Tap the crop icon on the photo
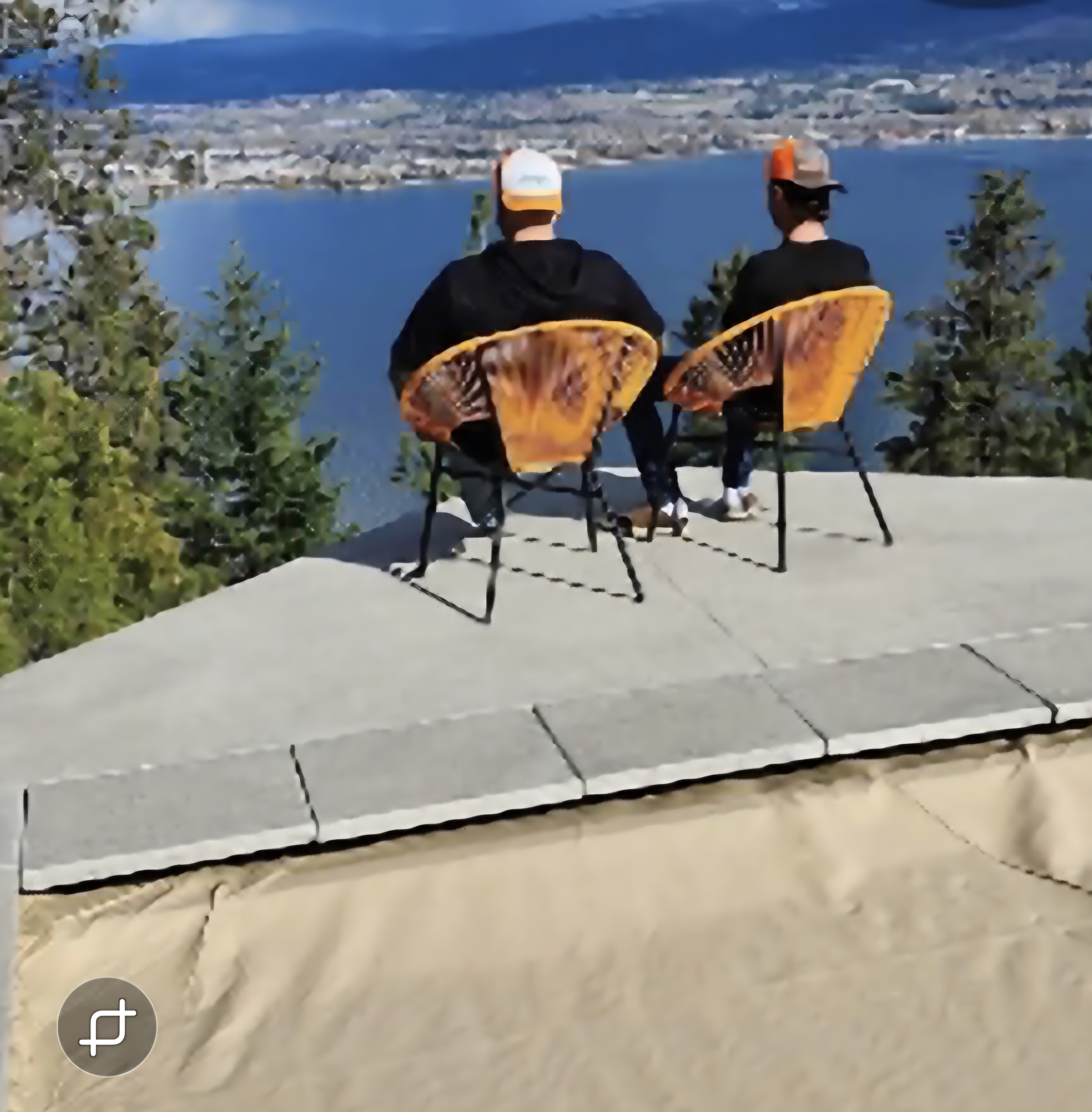 point(107,1027)
